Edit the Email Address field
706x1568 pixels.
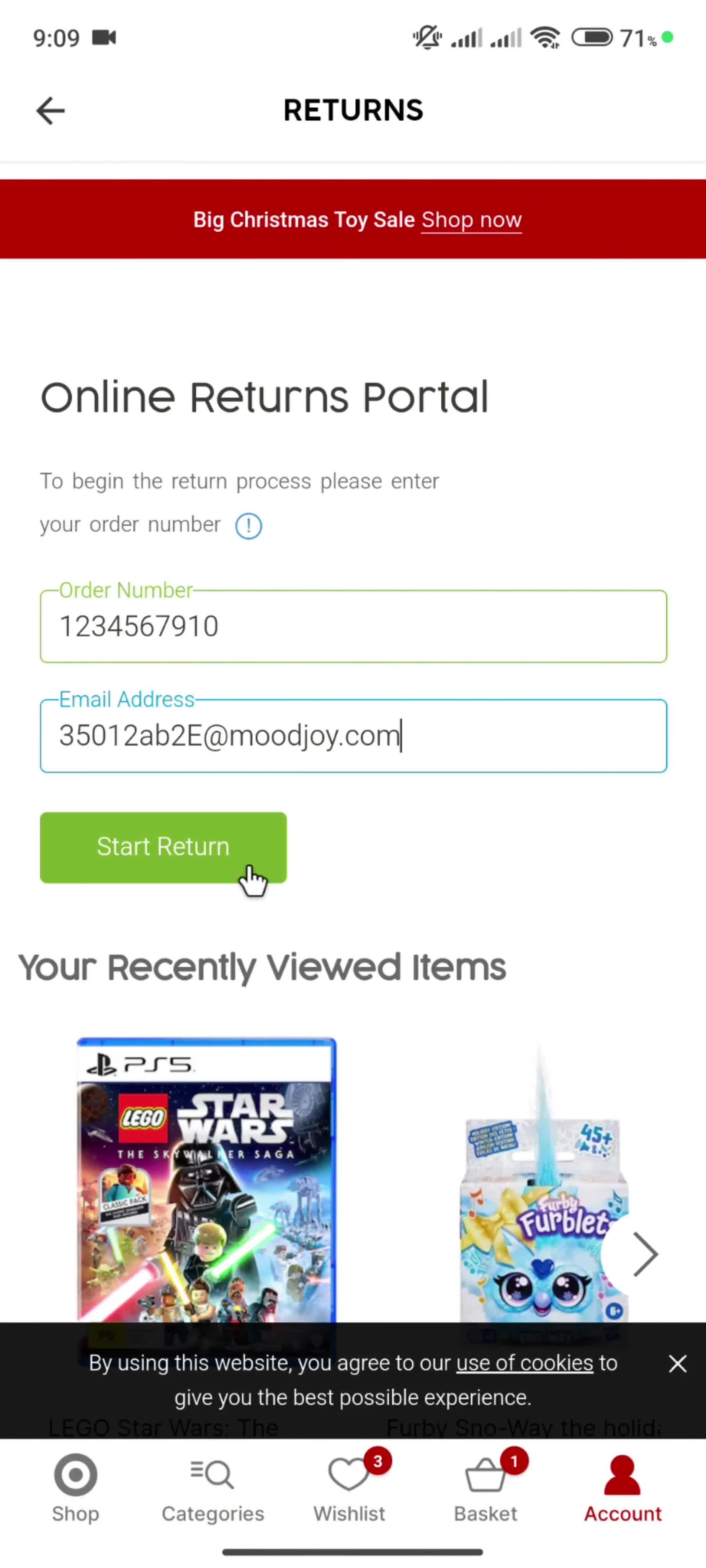click(353, 737)
